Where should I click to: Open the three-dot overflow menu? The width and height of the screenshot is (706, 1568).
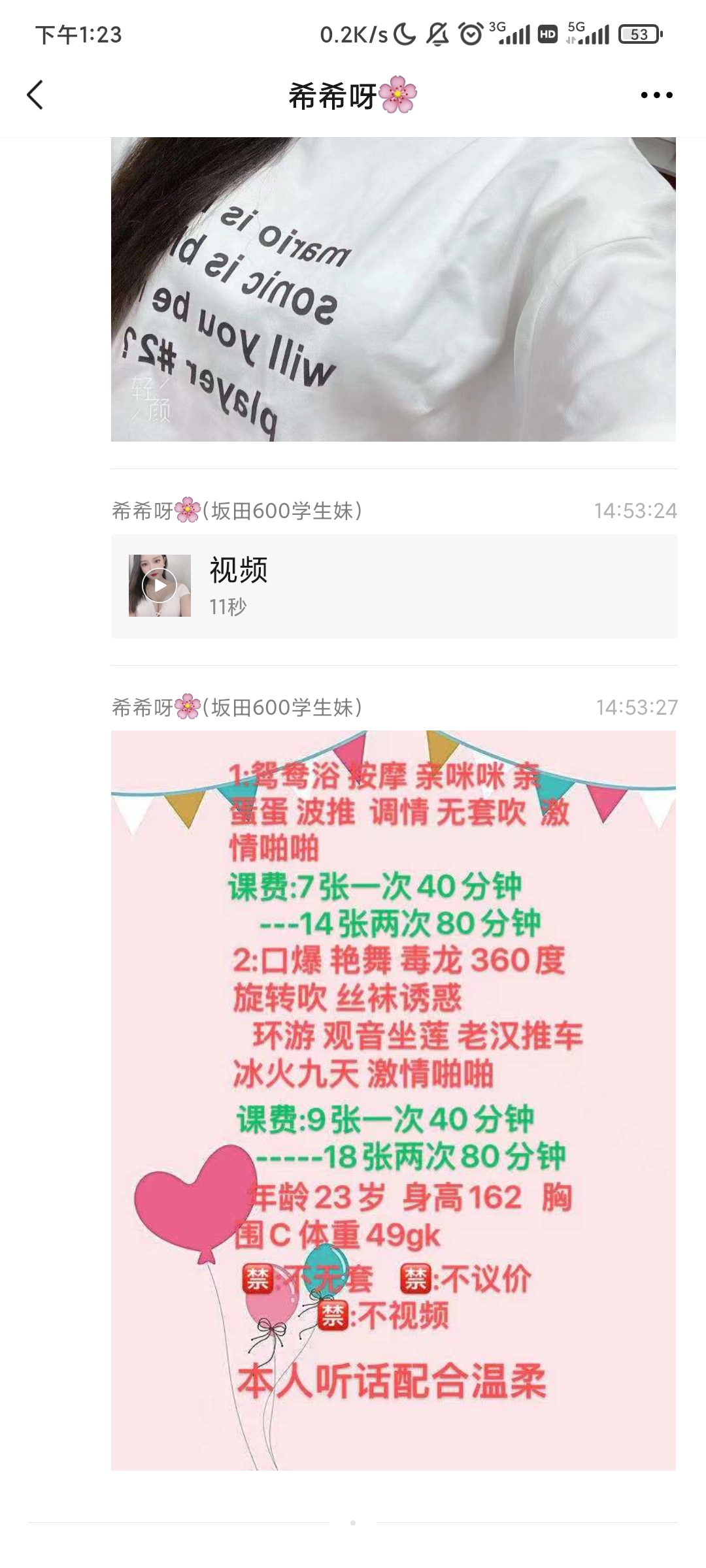tap(656, 95)
